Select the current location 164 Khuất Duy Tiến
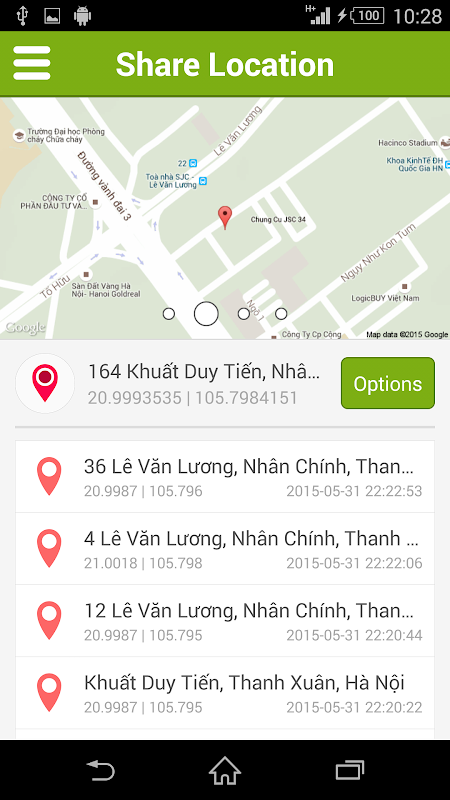 pyautogui.click(x=173, y=383)
